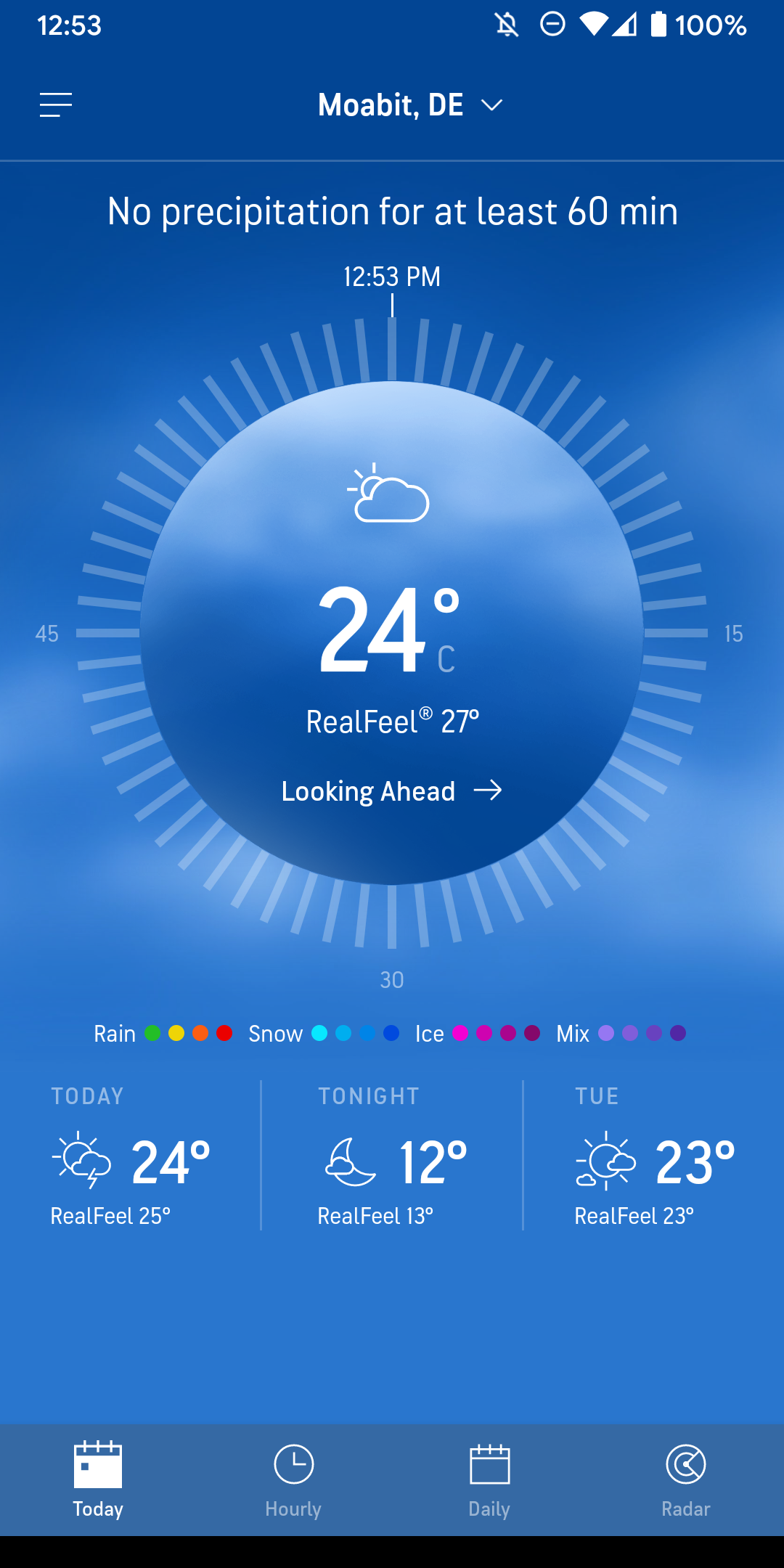Tap the No precipitation banner message
Viewport: 784px width, 1568px height.
392,211
